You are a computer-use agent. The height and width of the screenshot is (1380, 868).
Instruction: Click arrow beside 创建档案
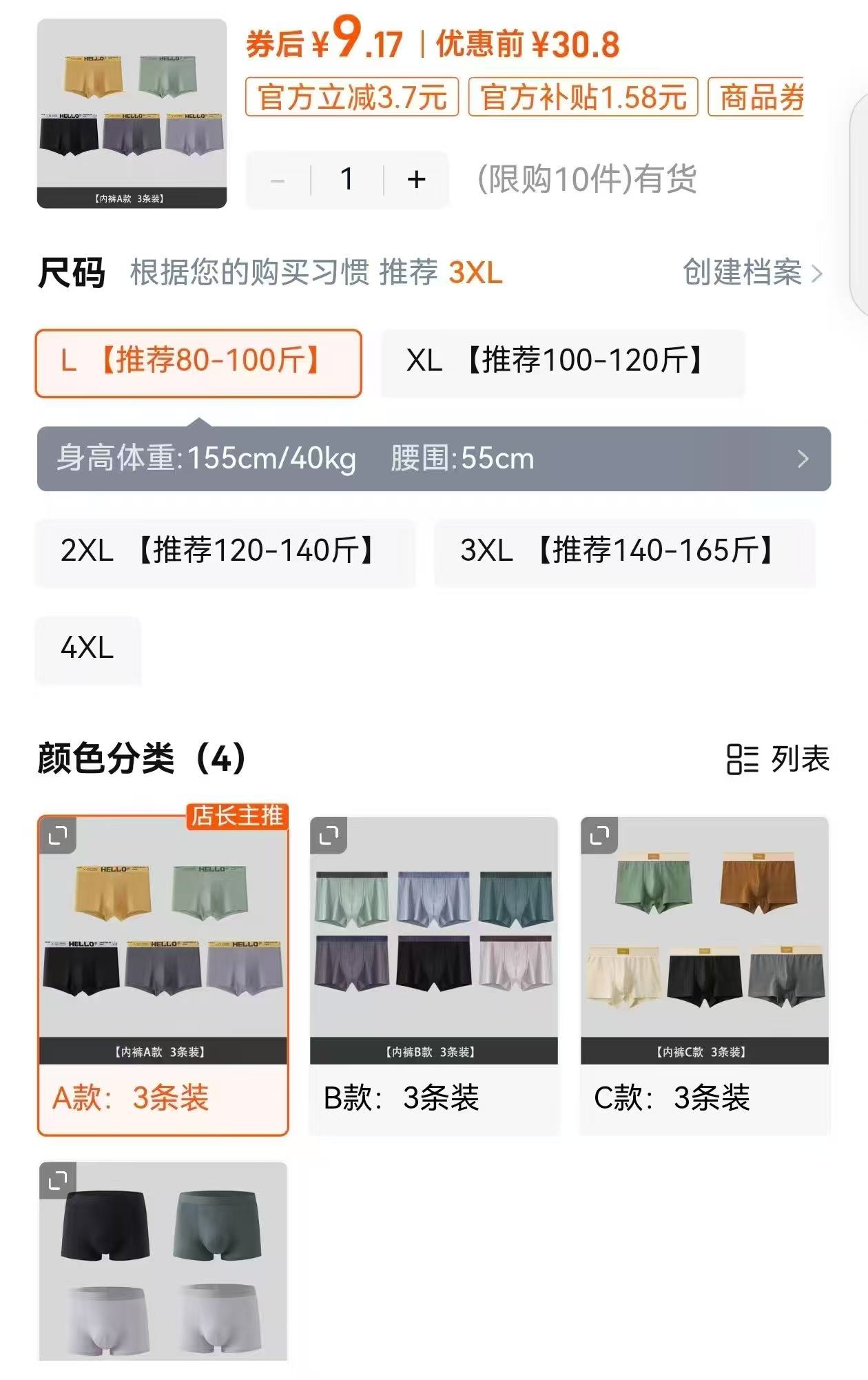point(817,274)
